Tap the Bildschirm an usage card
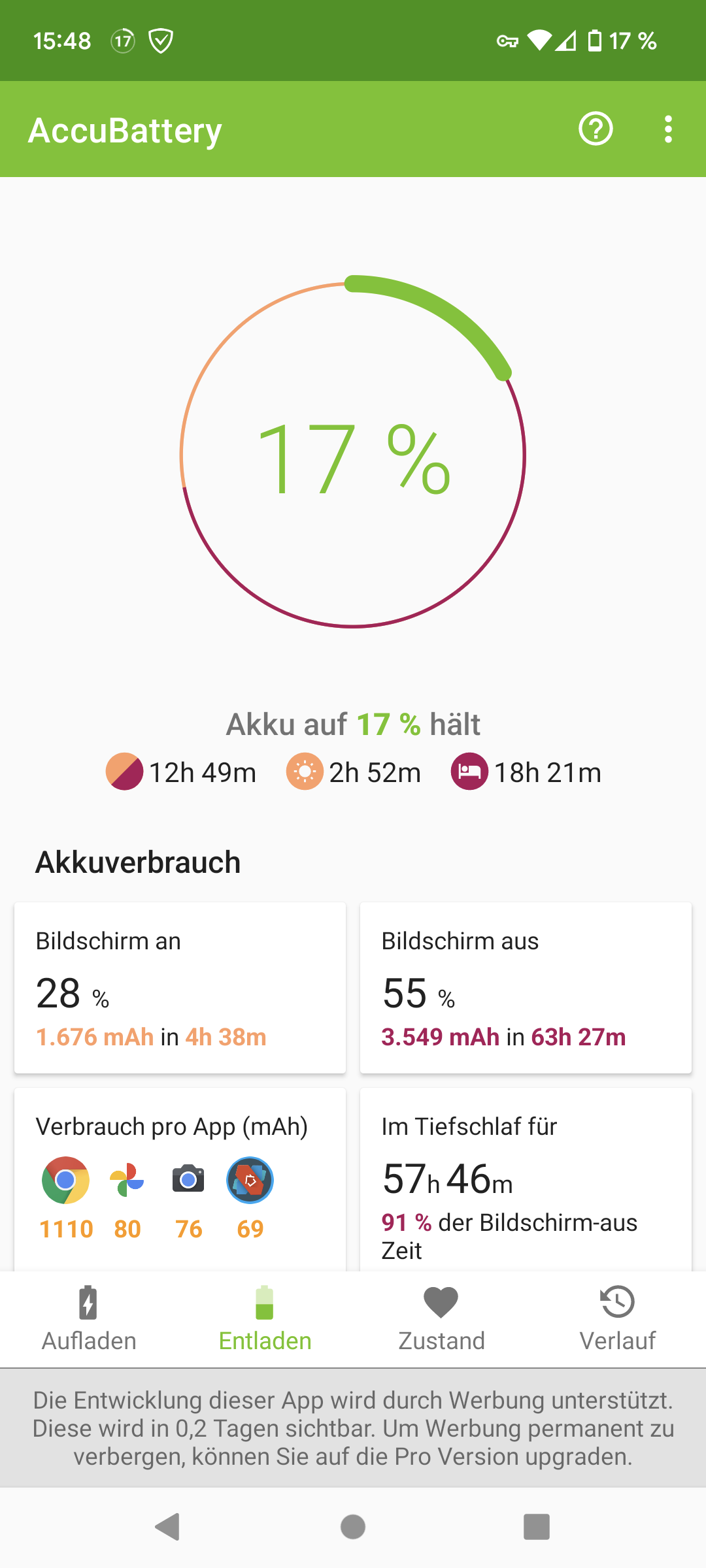706x1568 pixels. pos(180,987)
